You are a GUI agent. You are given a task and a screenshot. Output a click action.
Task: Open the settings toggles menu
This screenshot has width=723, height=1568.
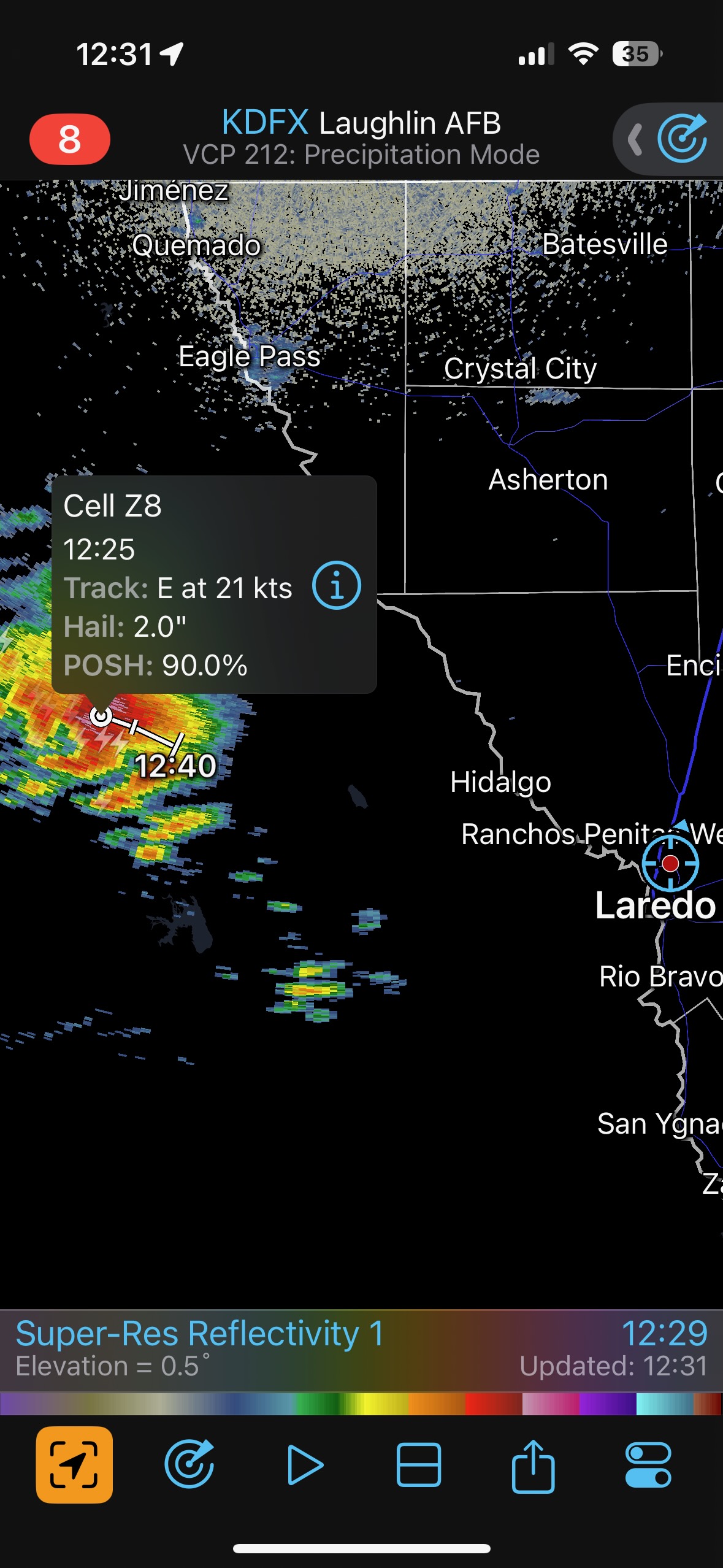(x=648, y=1464)
